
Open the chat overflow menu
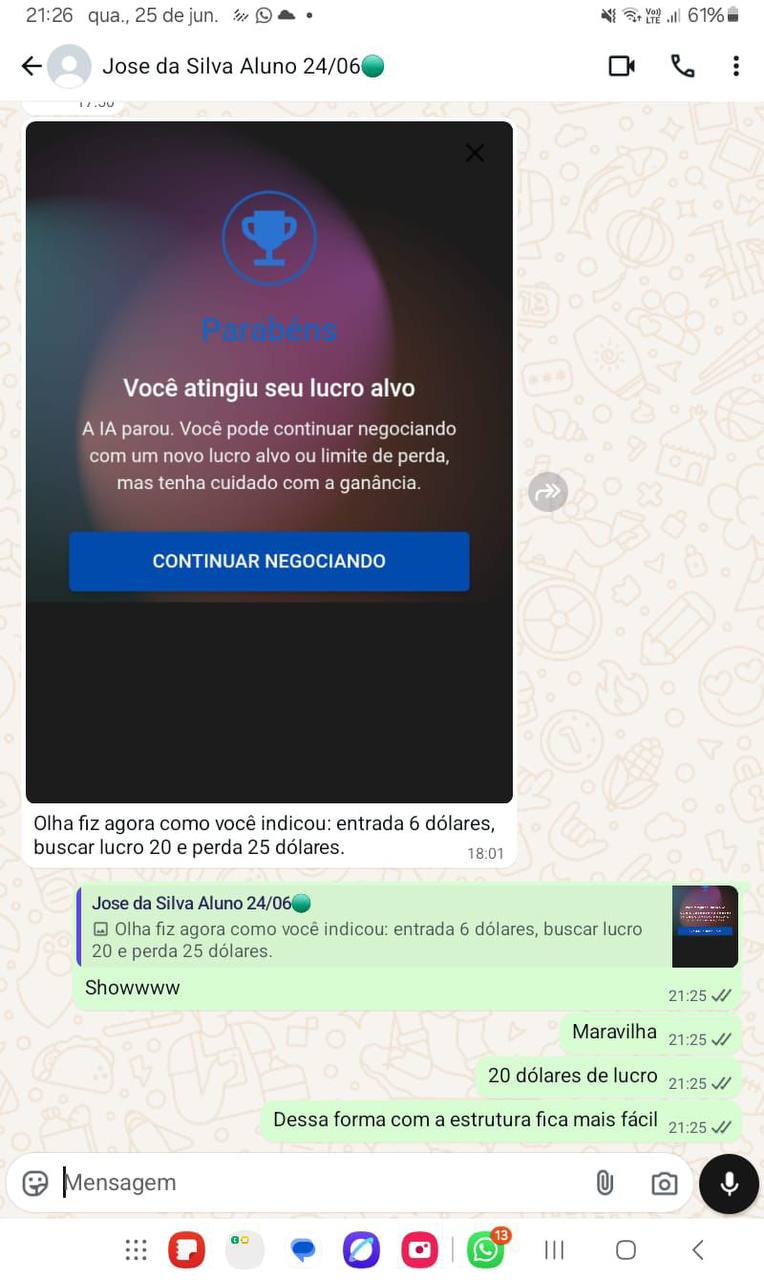736,66
